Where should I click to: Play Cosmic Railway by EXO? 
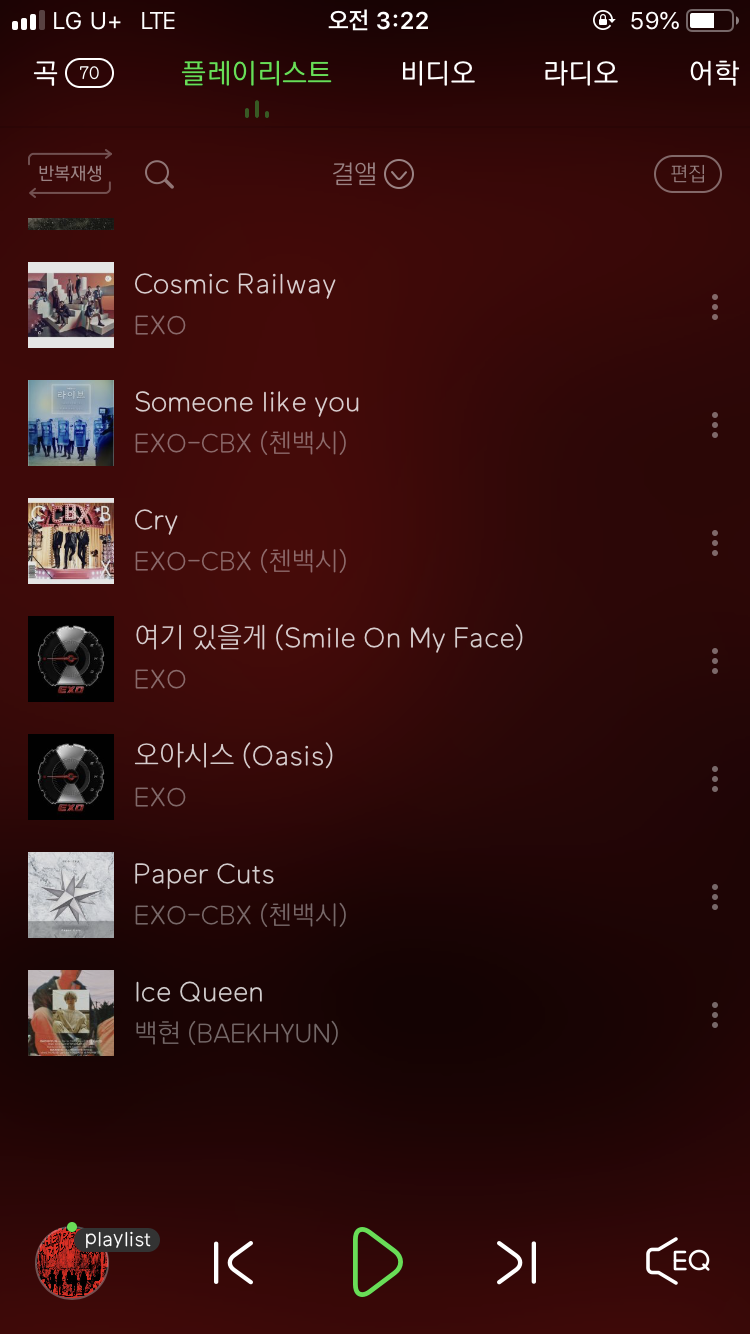235,303
